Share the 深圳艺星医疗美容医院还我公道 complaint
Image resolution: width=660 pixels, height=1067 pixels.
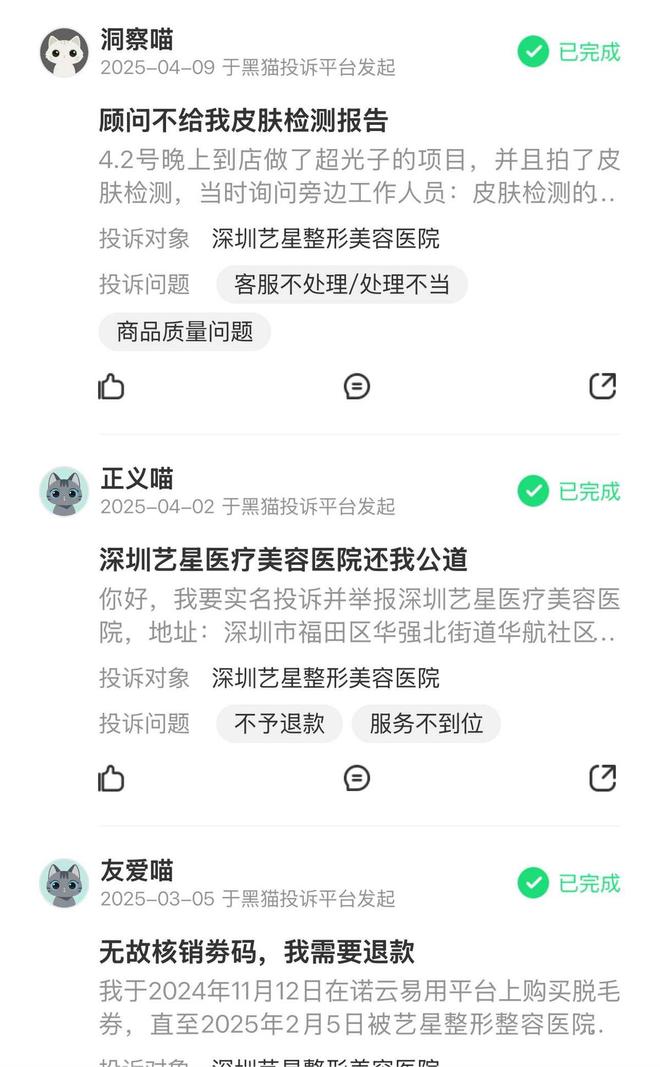(602, 778)
